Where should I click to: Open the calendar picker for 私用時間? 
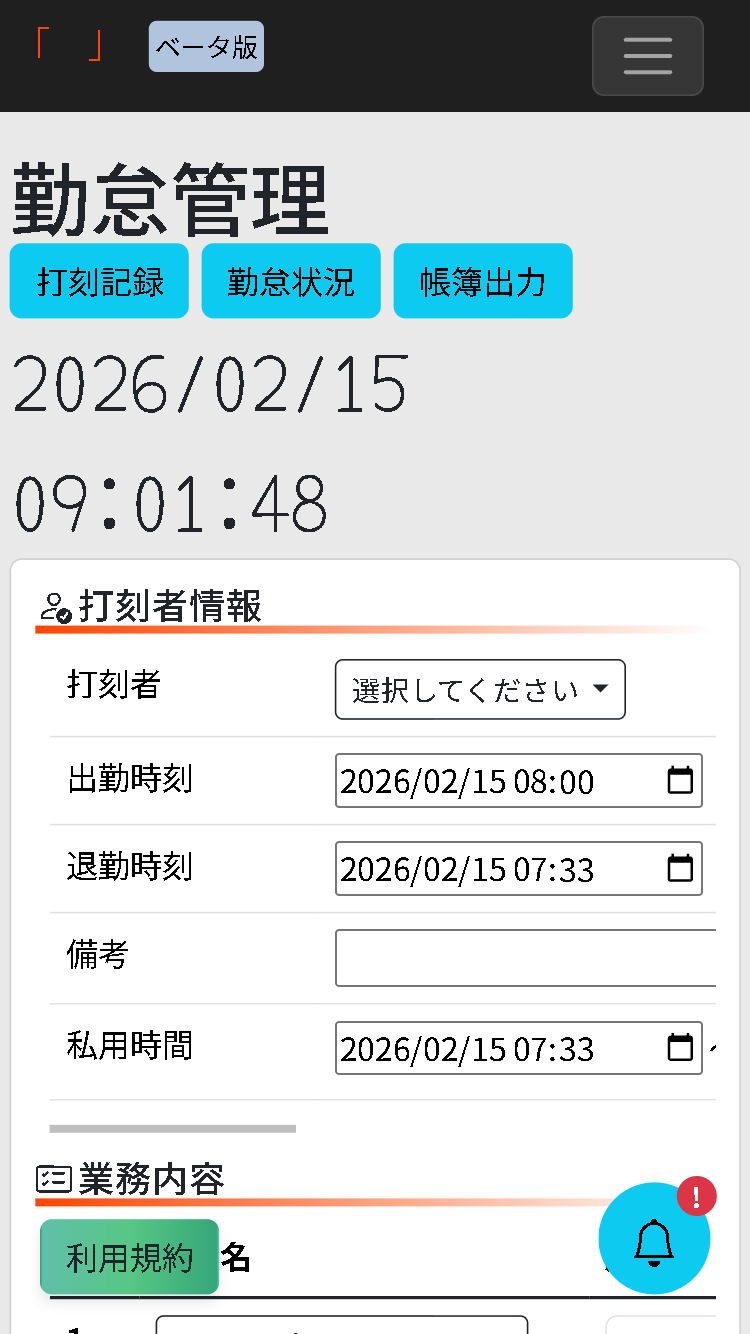pos(680,1048)
